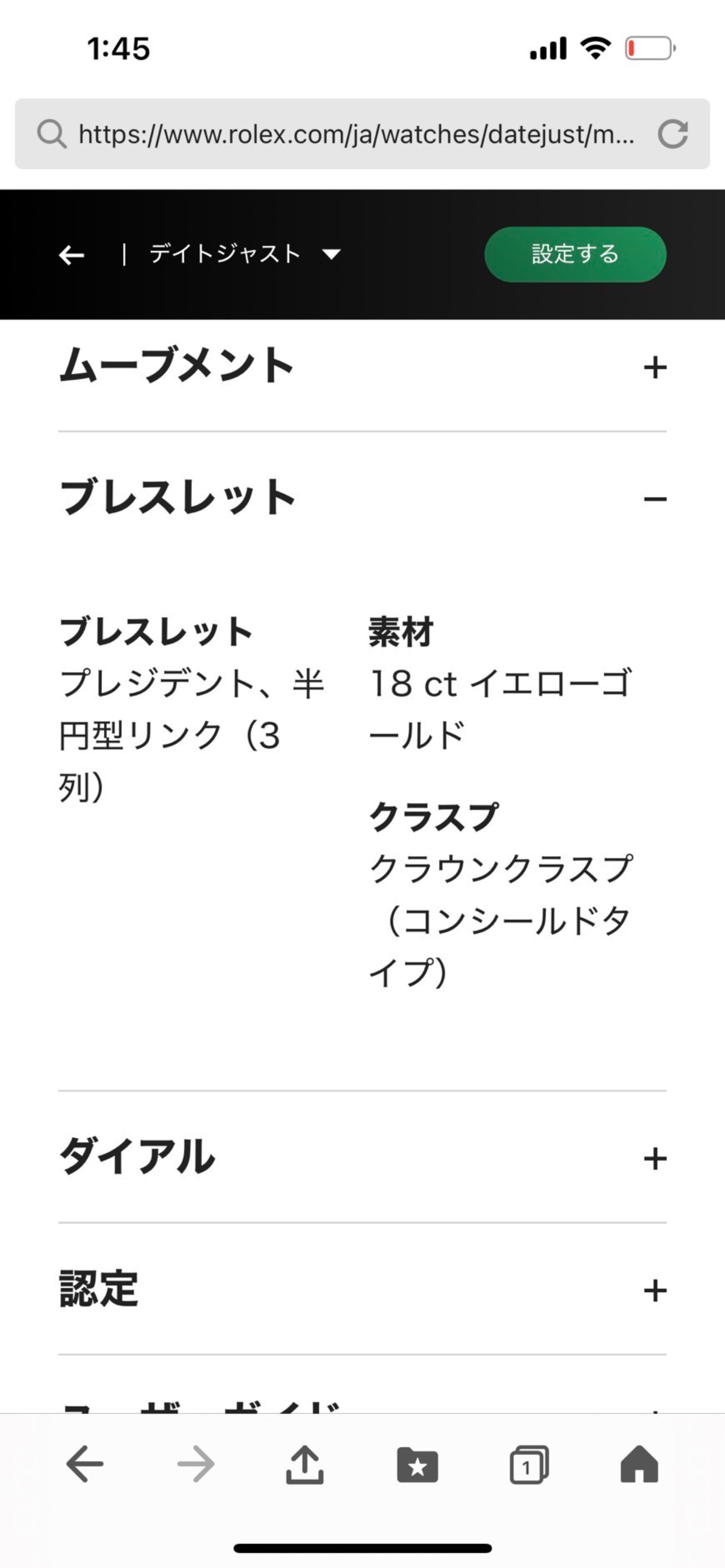
Task: Tap the URL address bar
Action: pos(356,134)
